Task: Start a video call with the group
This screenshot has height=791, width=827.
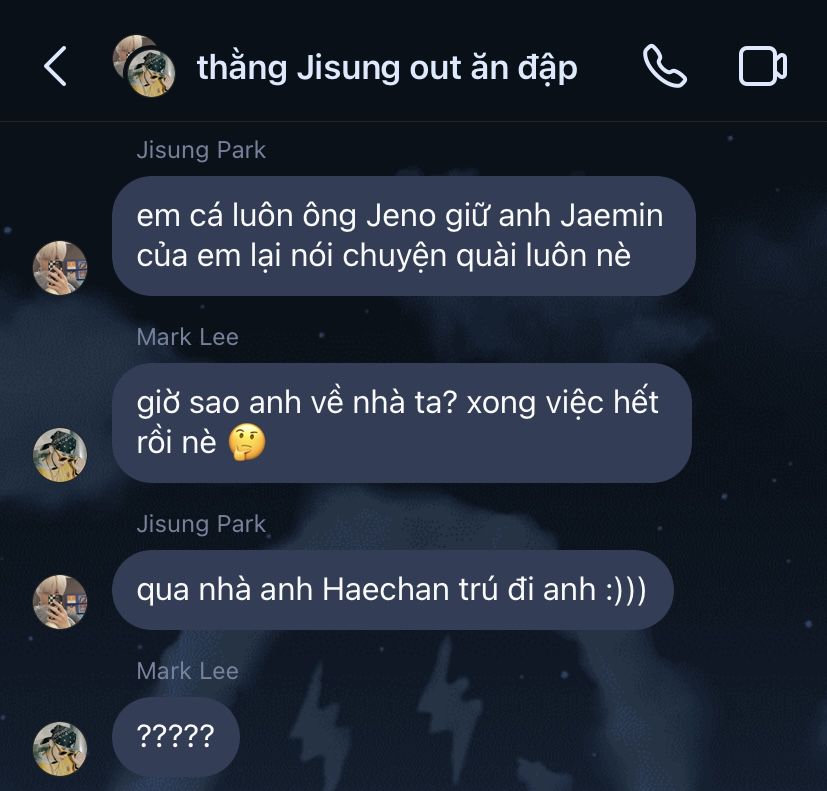Action: click(x=762, y=67)
